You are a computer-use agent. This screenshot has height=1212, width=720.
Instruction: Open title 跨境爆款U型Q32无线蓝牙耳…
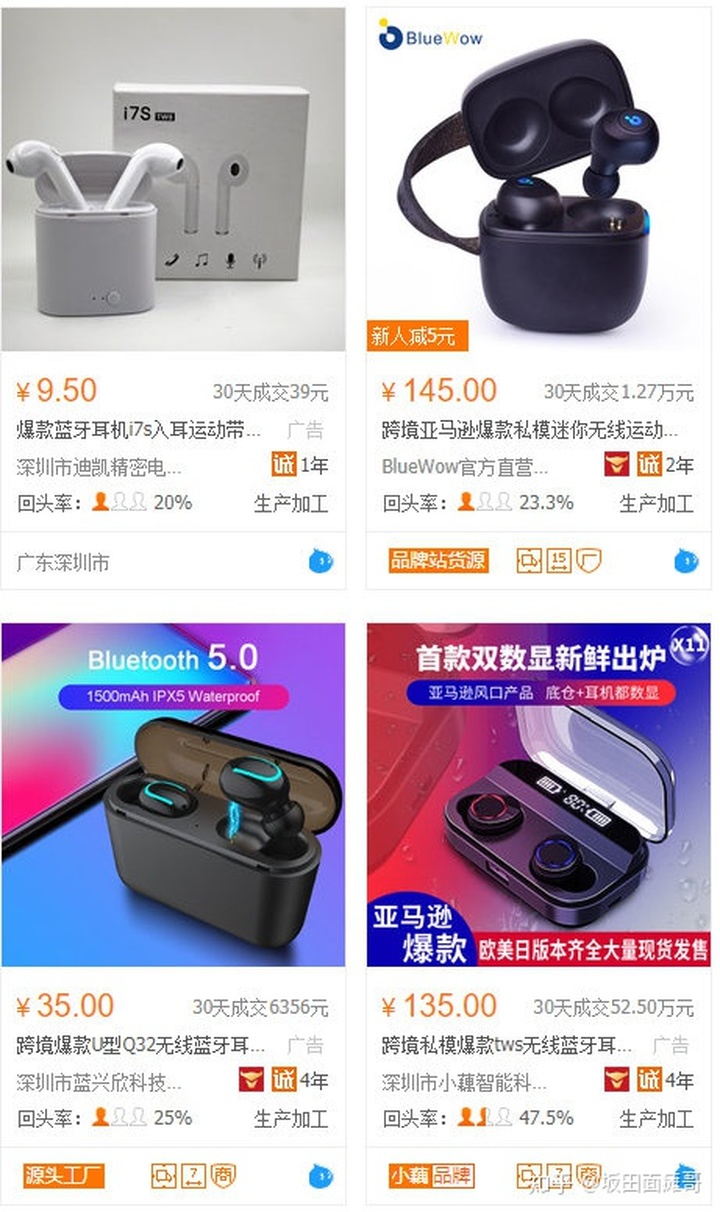click(141, 1046)
